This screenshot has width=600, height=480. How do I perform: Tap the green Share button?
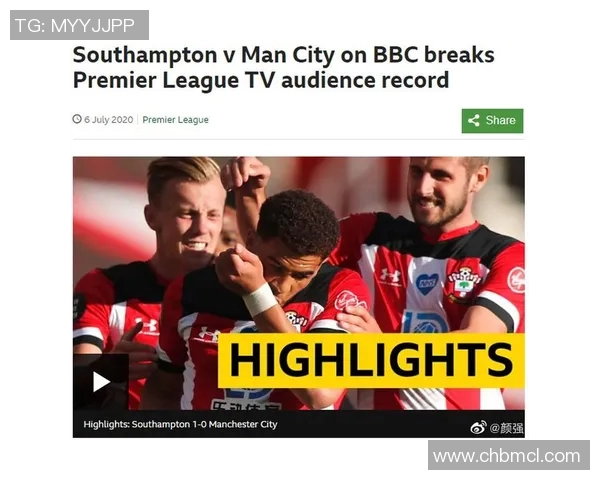pos(492,120)
